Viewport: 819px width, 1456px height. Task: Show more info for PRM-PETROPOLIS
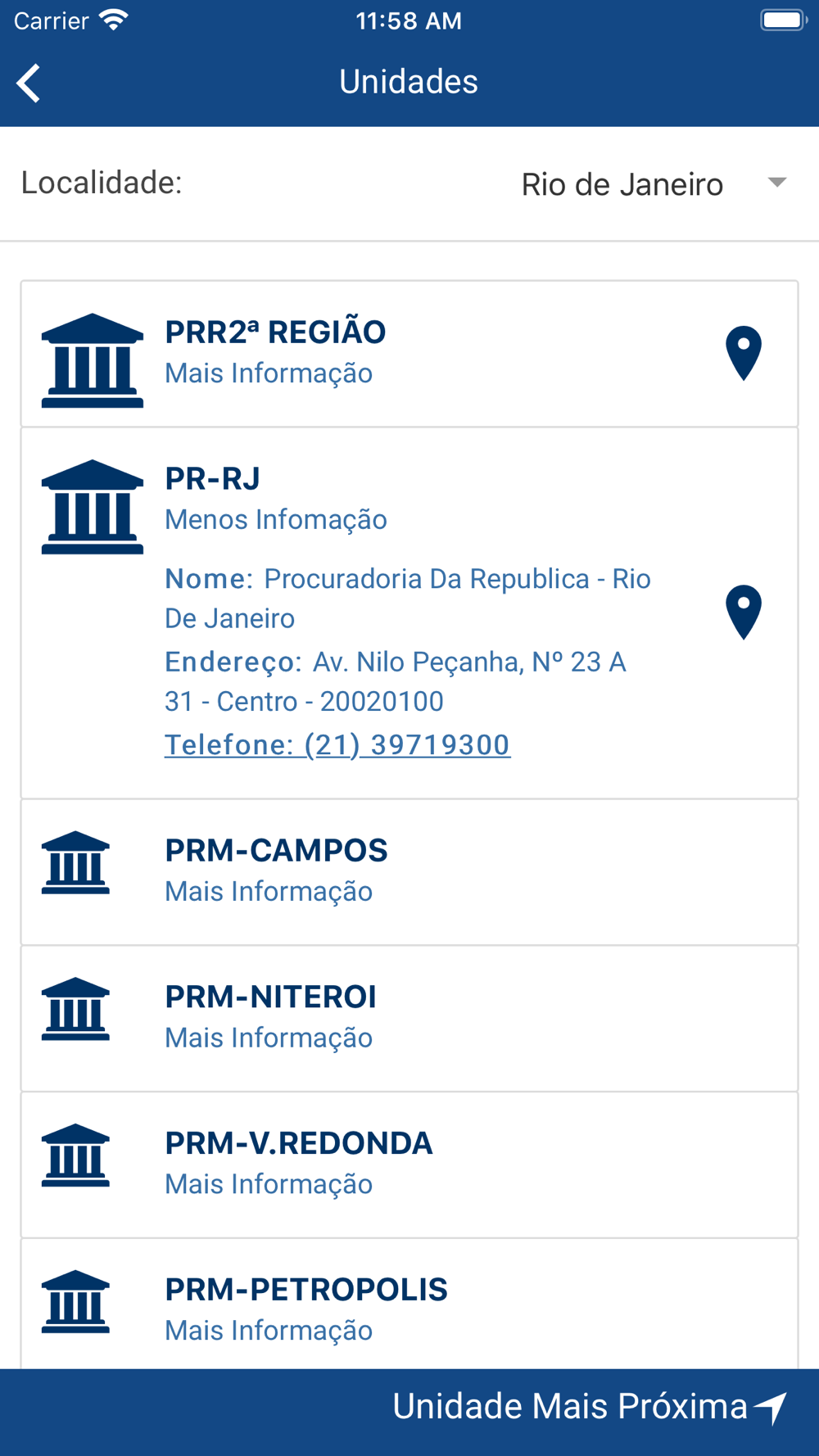pyautogui.click(x=269, y=1331)
